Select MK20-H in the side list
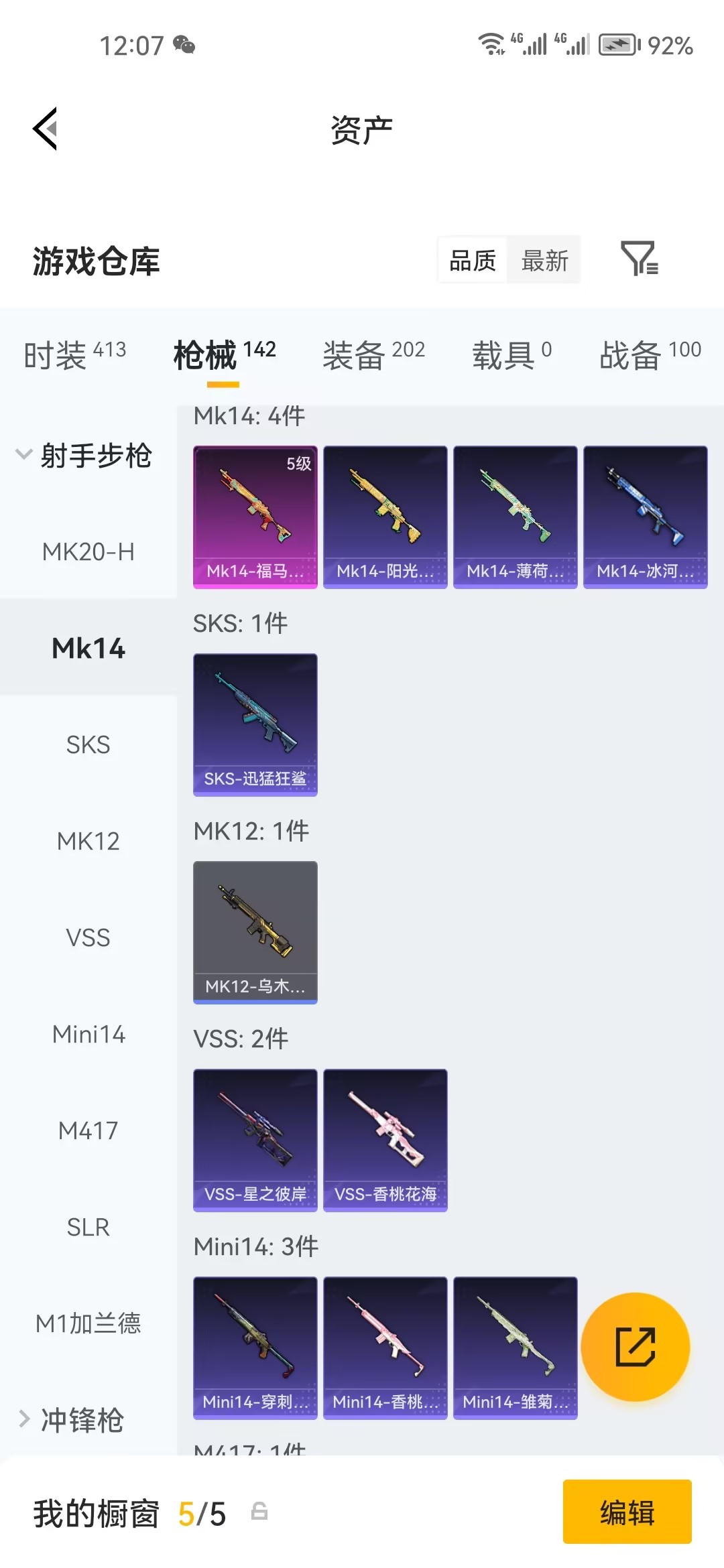724x1568 pixels. click(x=88, y=552)
